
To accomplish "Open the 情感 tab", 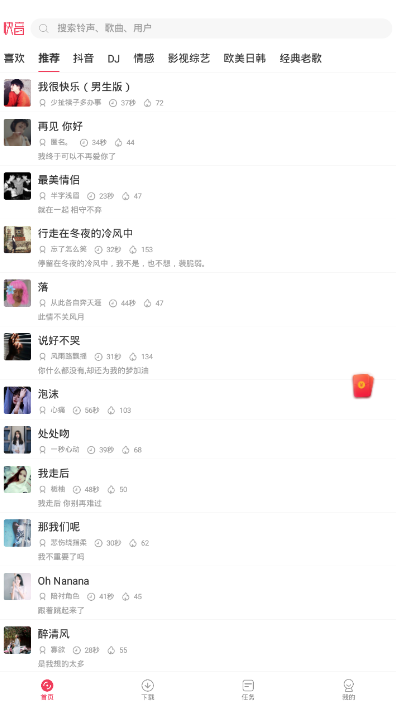I will (144, 58).
